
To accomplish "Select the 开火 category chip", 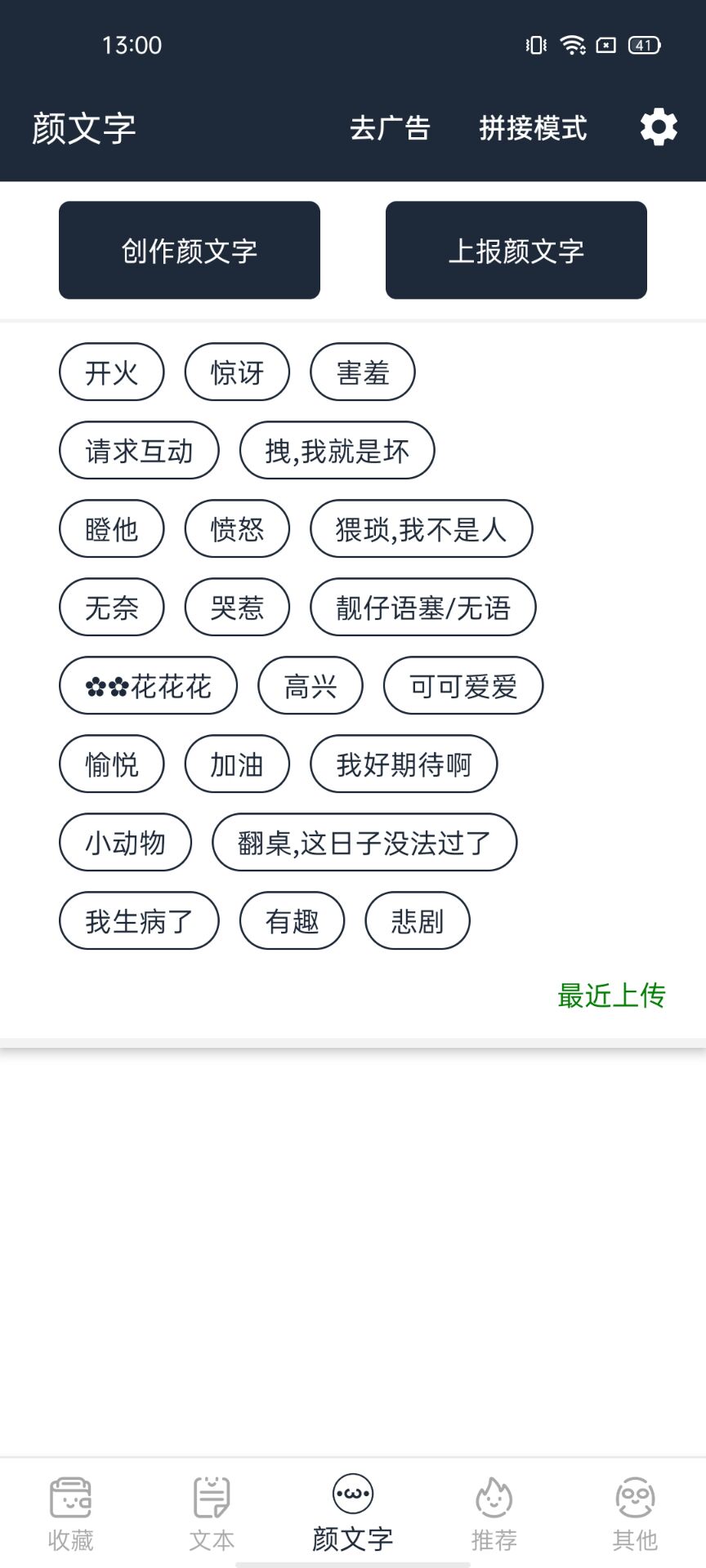I will click(112, 372).
